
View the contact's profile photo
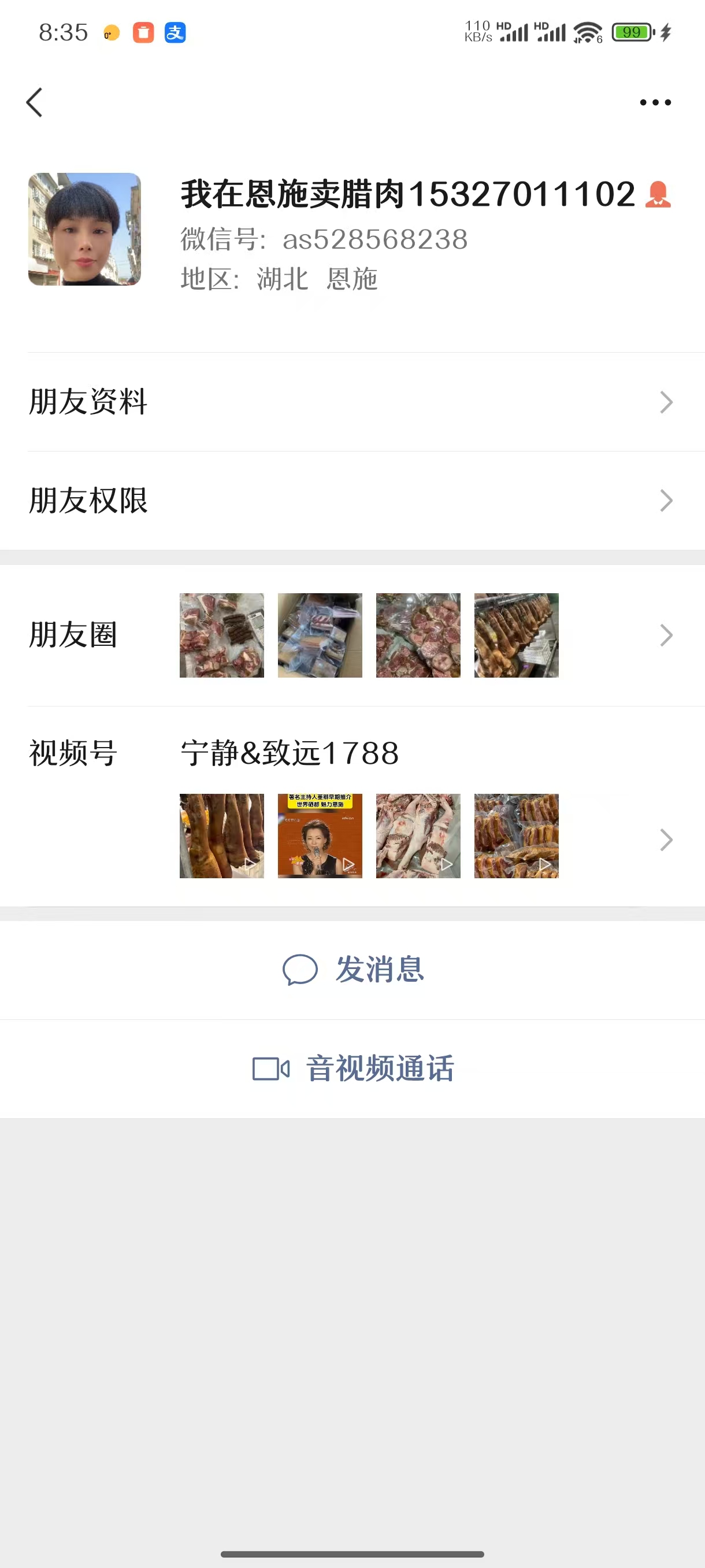pyautogui.click(x=84, y=230)
